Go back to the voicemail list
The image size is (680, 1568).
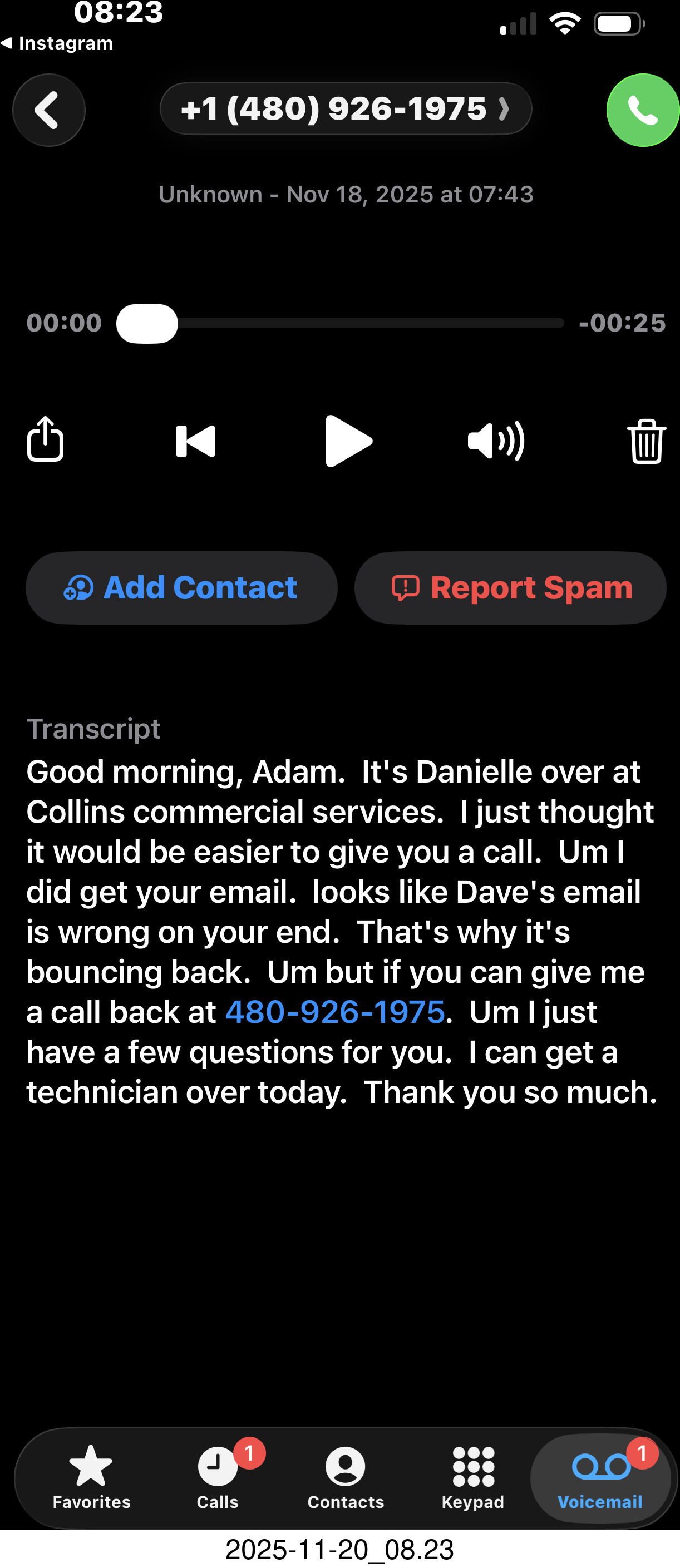(x=49, y=110)
